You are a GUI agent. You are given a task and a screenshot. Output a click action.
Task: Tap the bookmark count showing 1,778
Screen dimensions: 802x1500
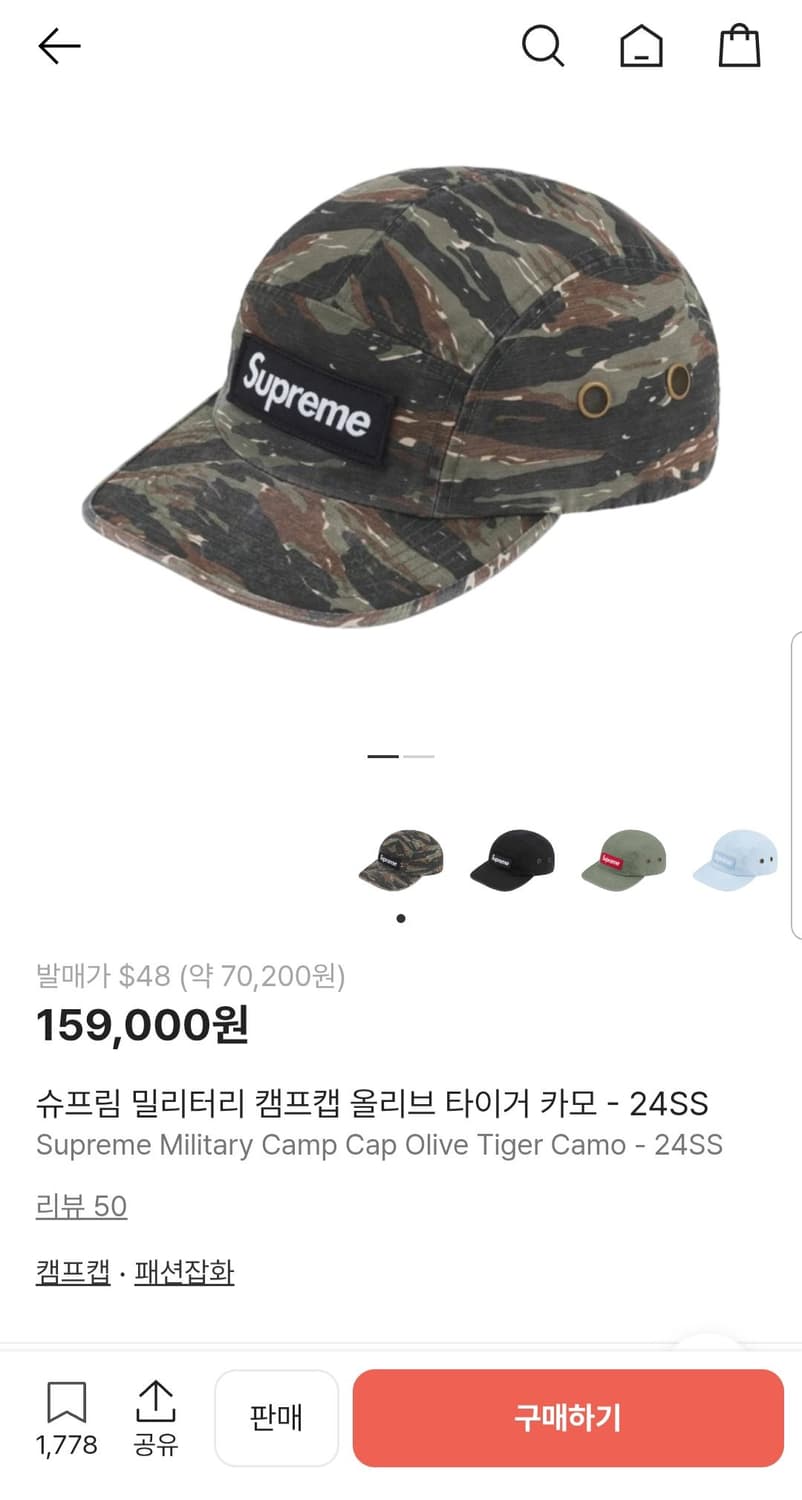pyautogui.click(x=67, y=1446)
